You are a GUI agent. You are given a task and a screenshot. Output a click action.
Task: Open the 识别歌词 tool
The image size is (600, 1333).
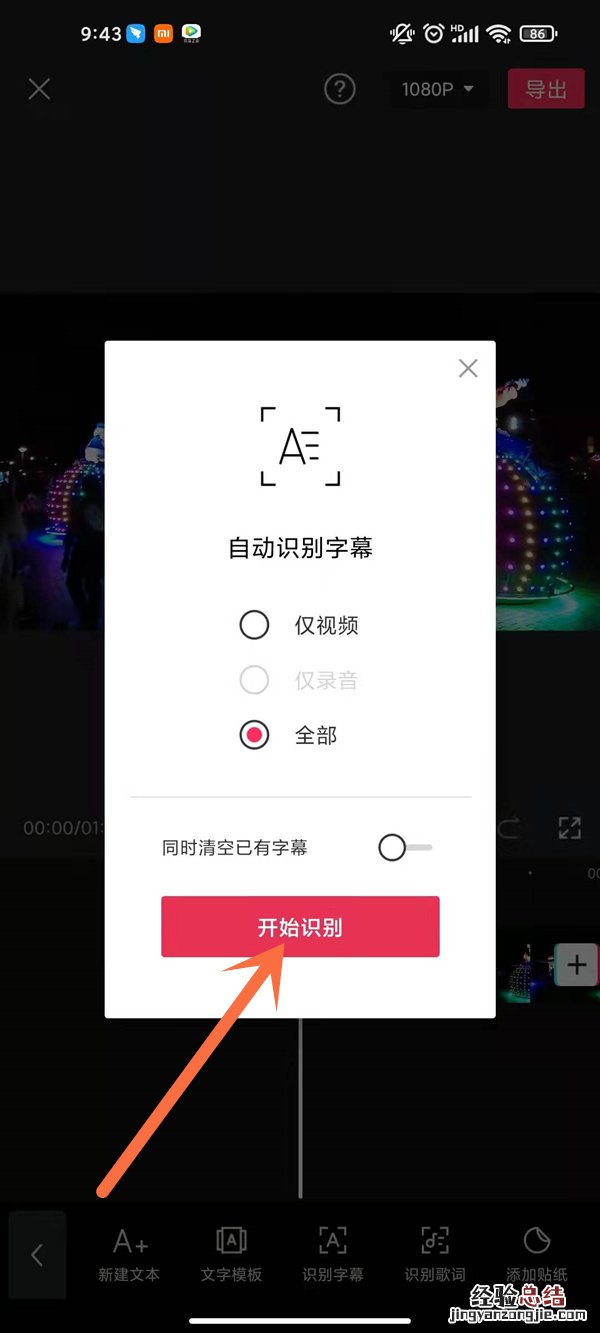click(x=435, y=1254)
